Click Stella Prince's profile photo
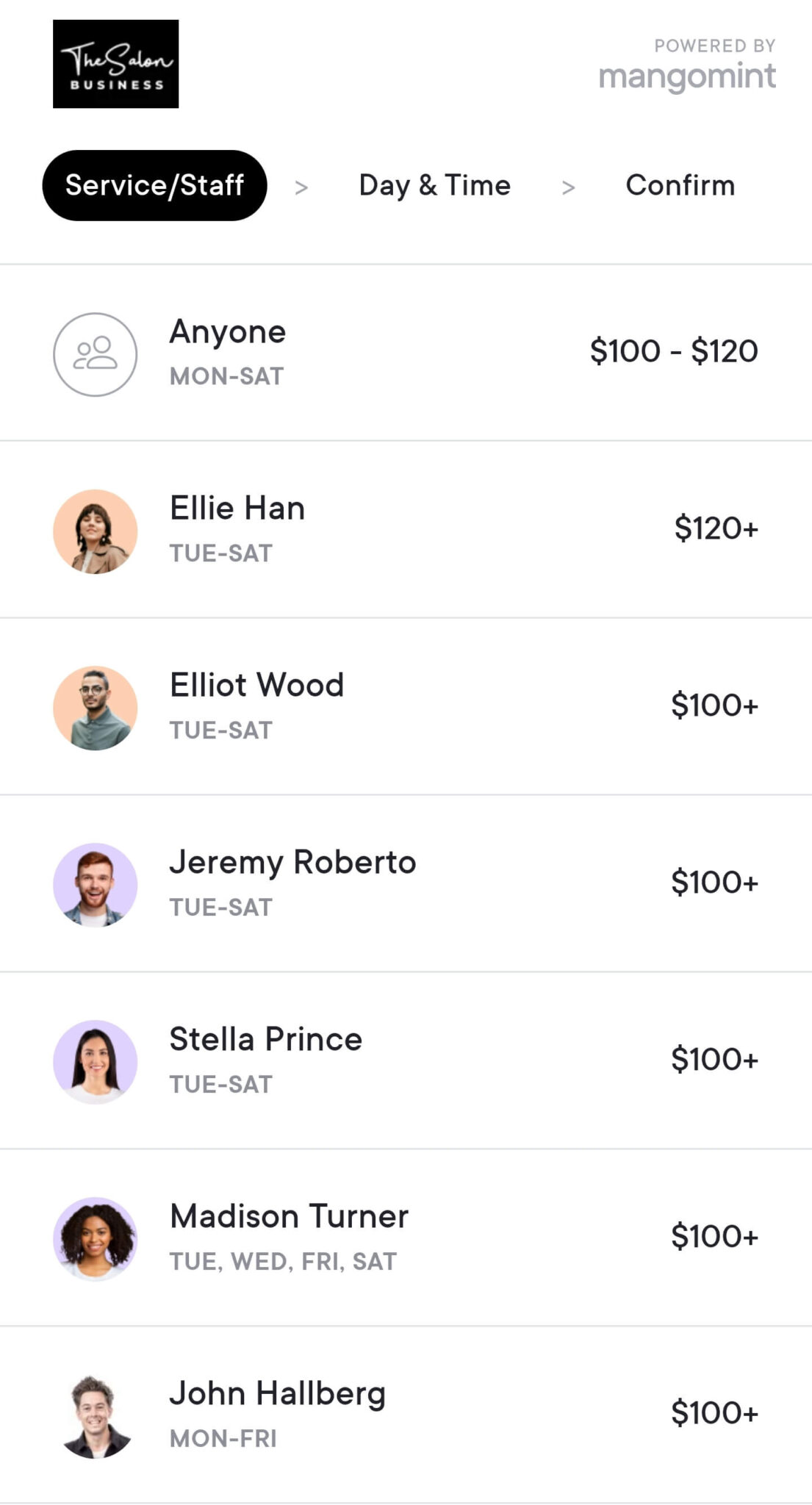Screen dimensions: 812x1505 (x=95, y=1062)
